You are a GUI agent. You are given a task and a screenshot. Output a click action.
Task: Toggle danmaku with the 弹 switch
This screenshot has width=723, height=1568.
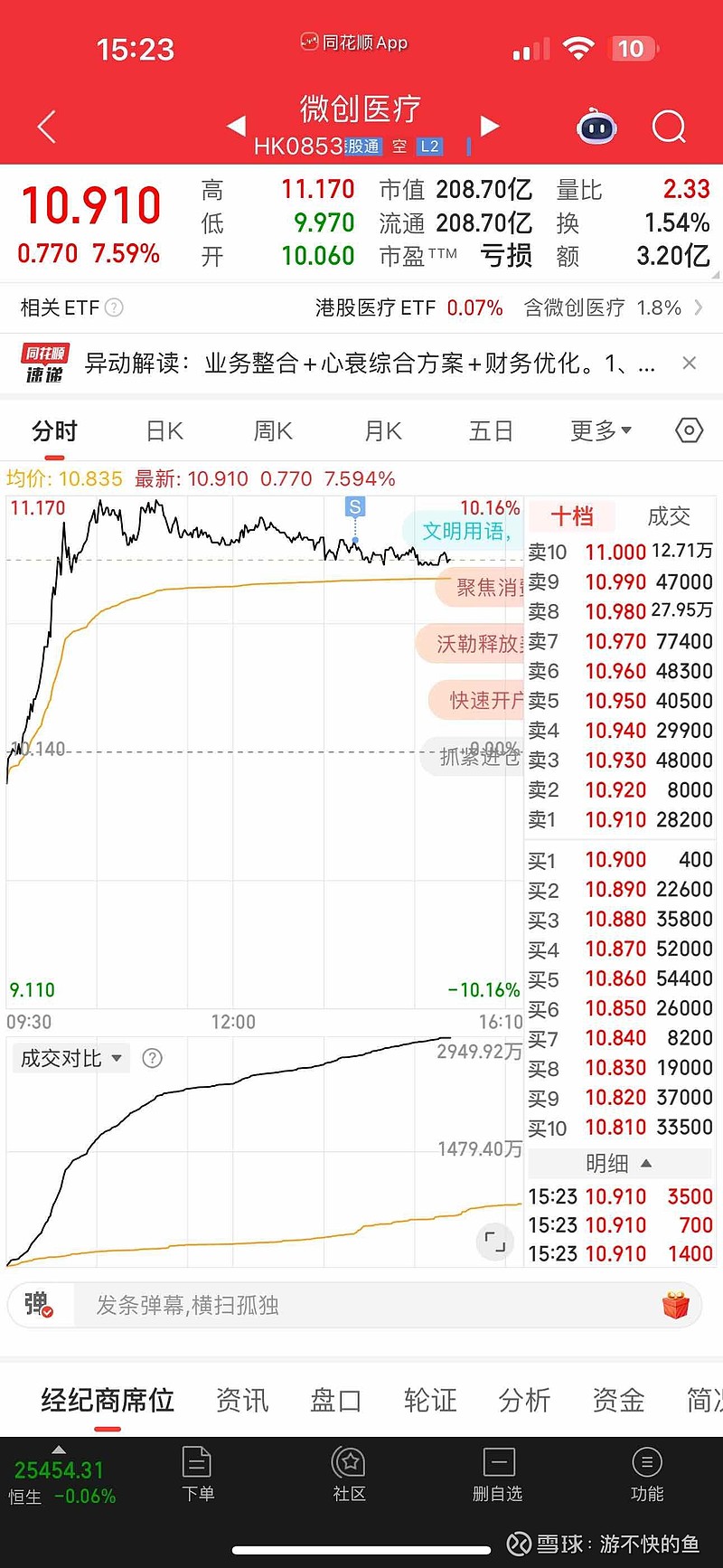pyautogui.click(x=40, y=1305)
